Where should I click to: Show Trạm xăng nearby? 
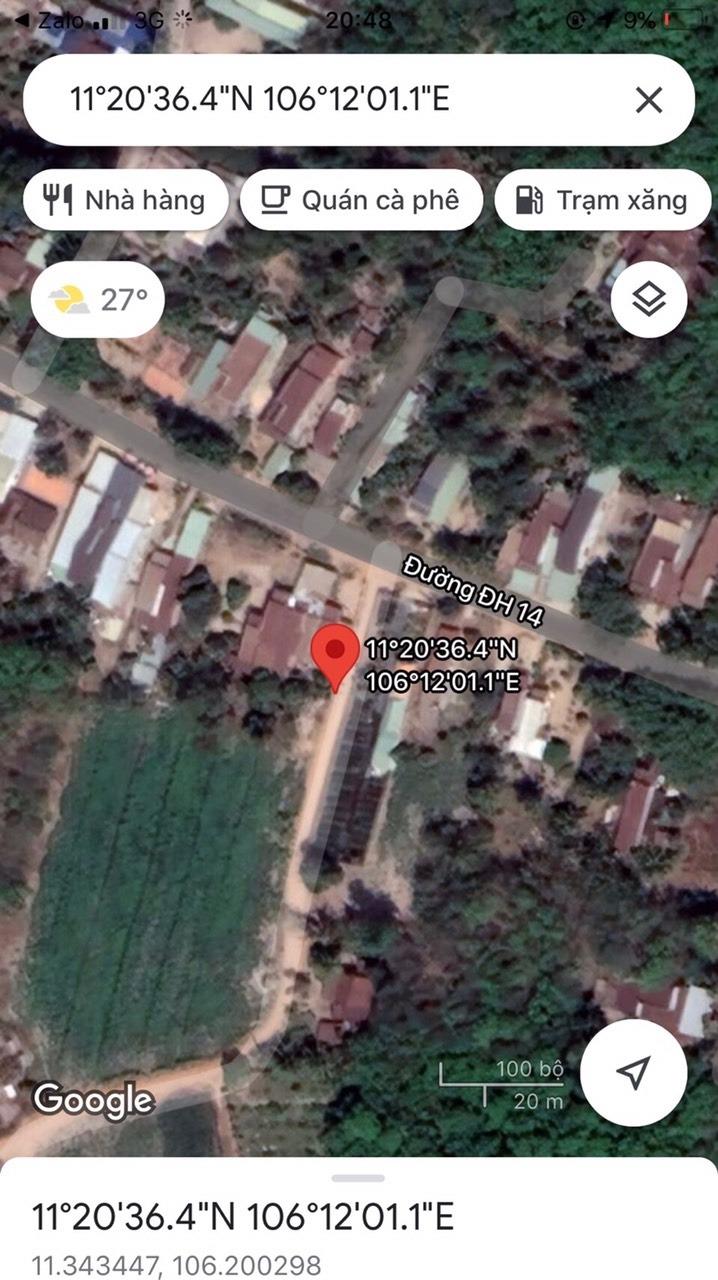(602, 200)
